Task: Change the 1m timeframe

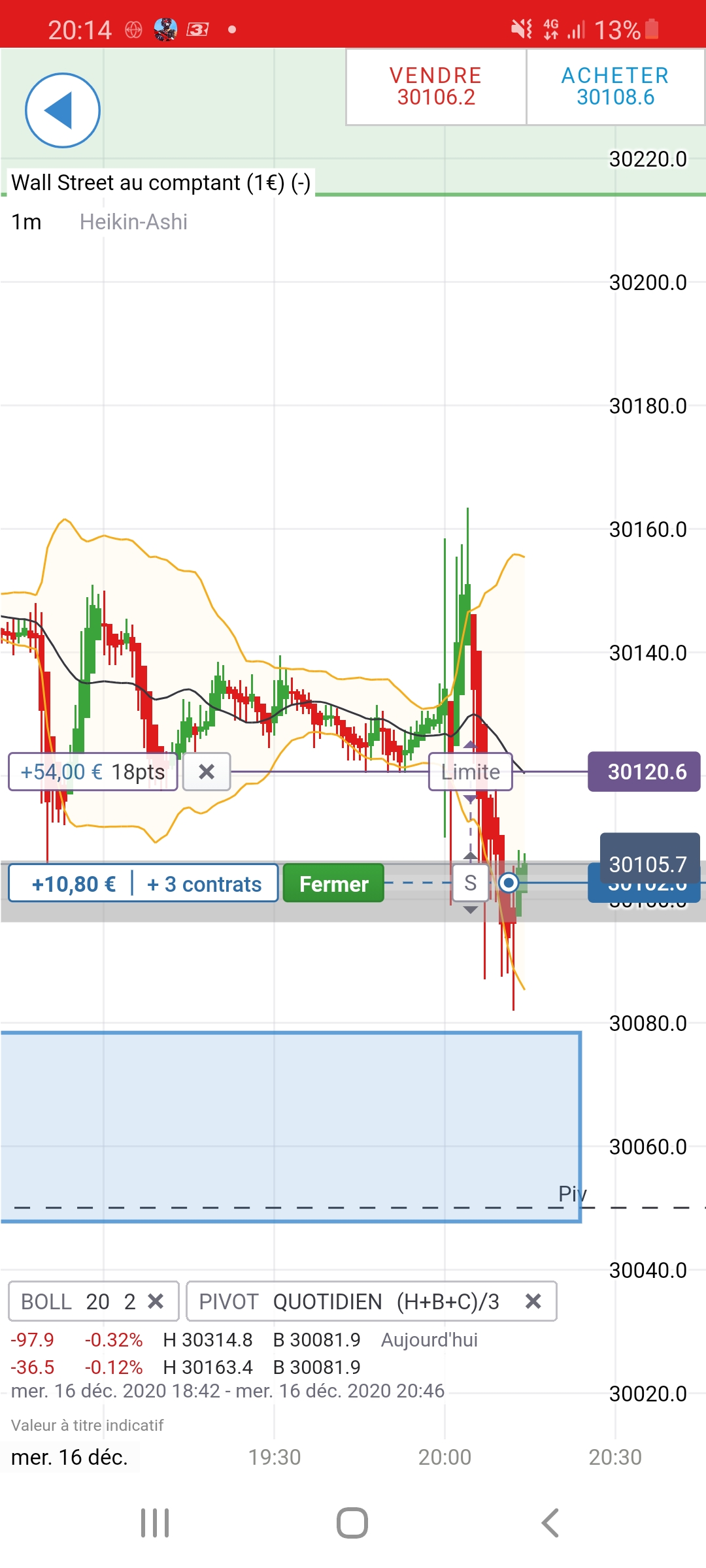Action: [26, 222]
